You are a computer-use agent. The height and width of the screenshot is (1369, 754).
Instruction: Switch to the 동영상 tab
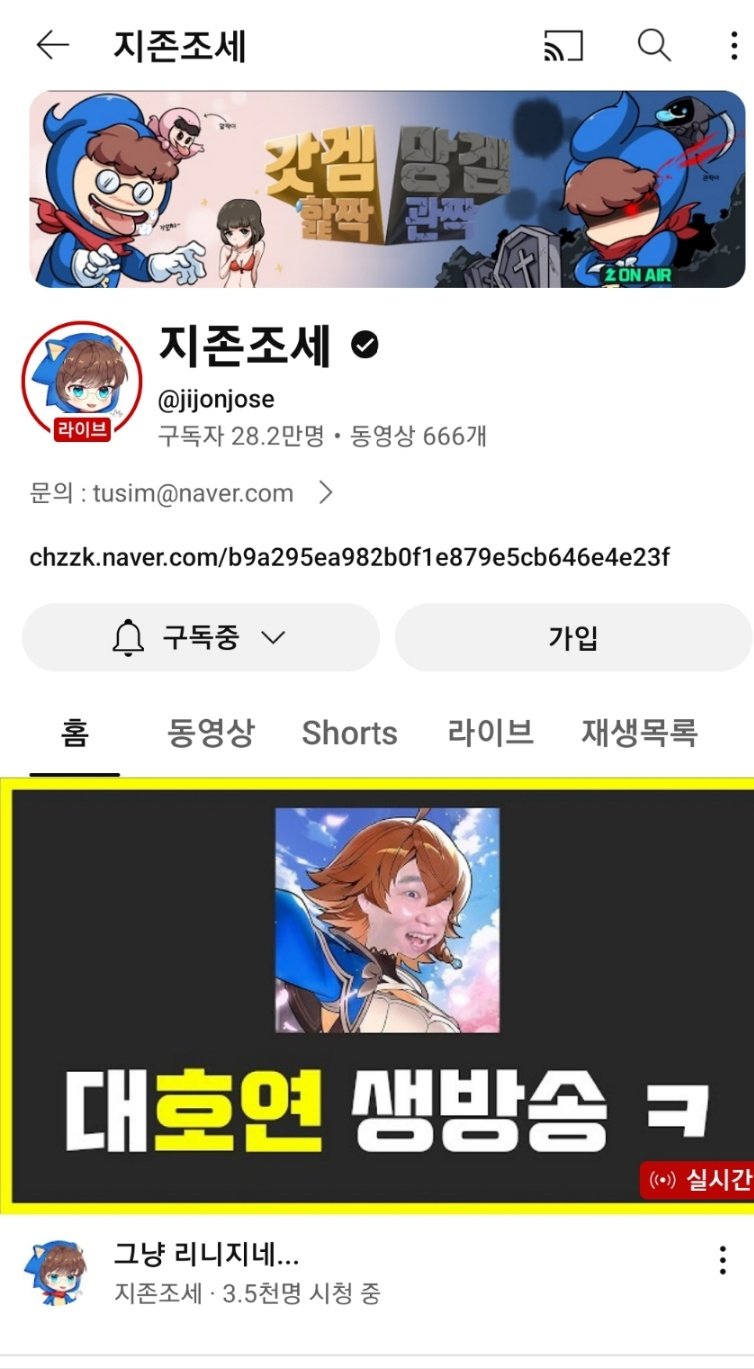pyautogui.click(x=210, y=733)
